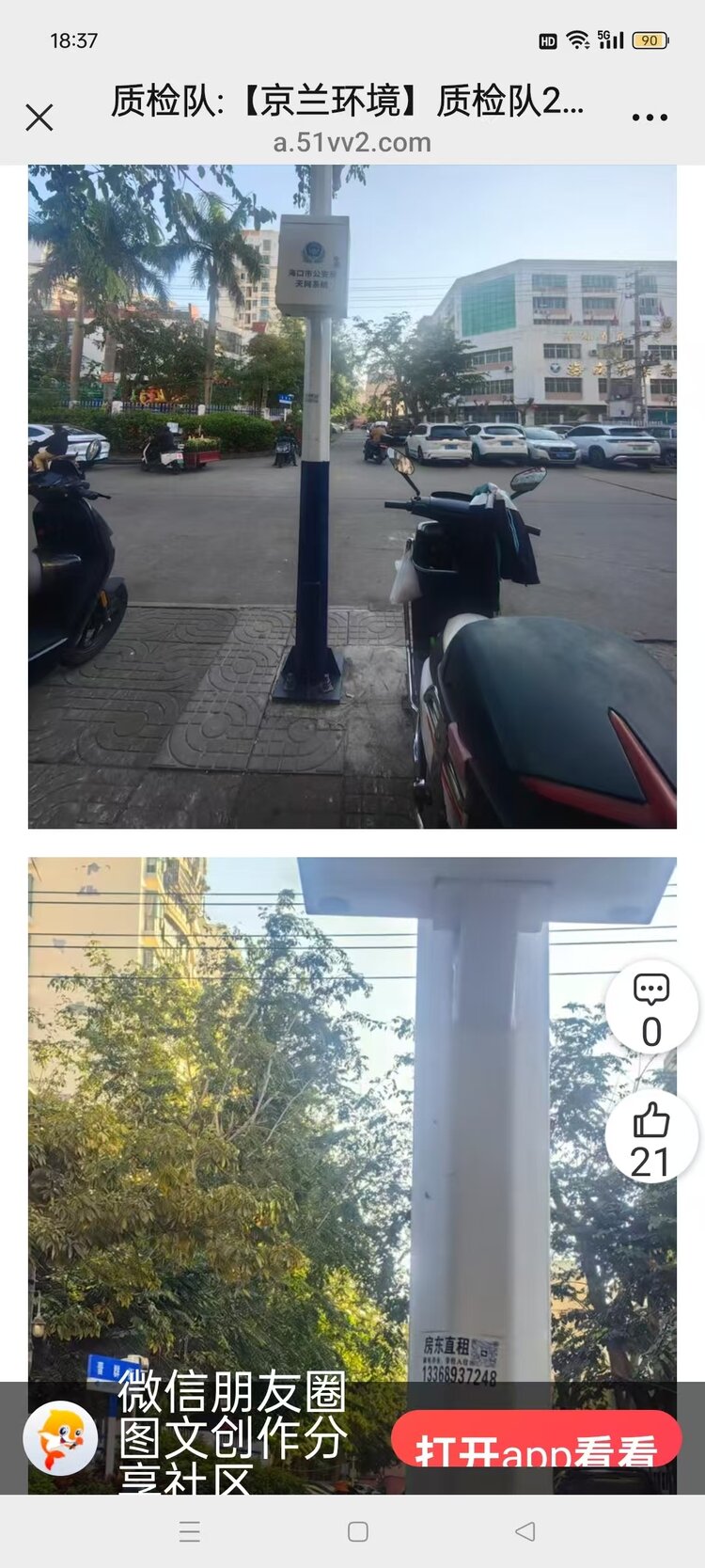Tap the back triangle navigation icon
This screenshot has width=705, height=1568.
(x=525, y=1532)
